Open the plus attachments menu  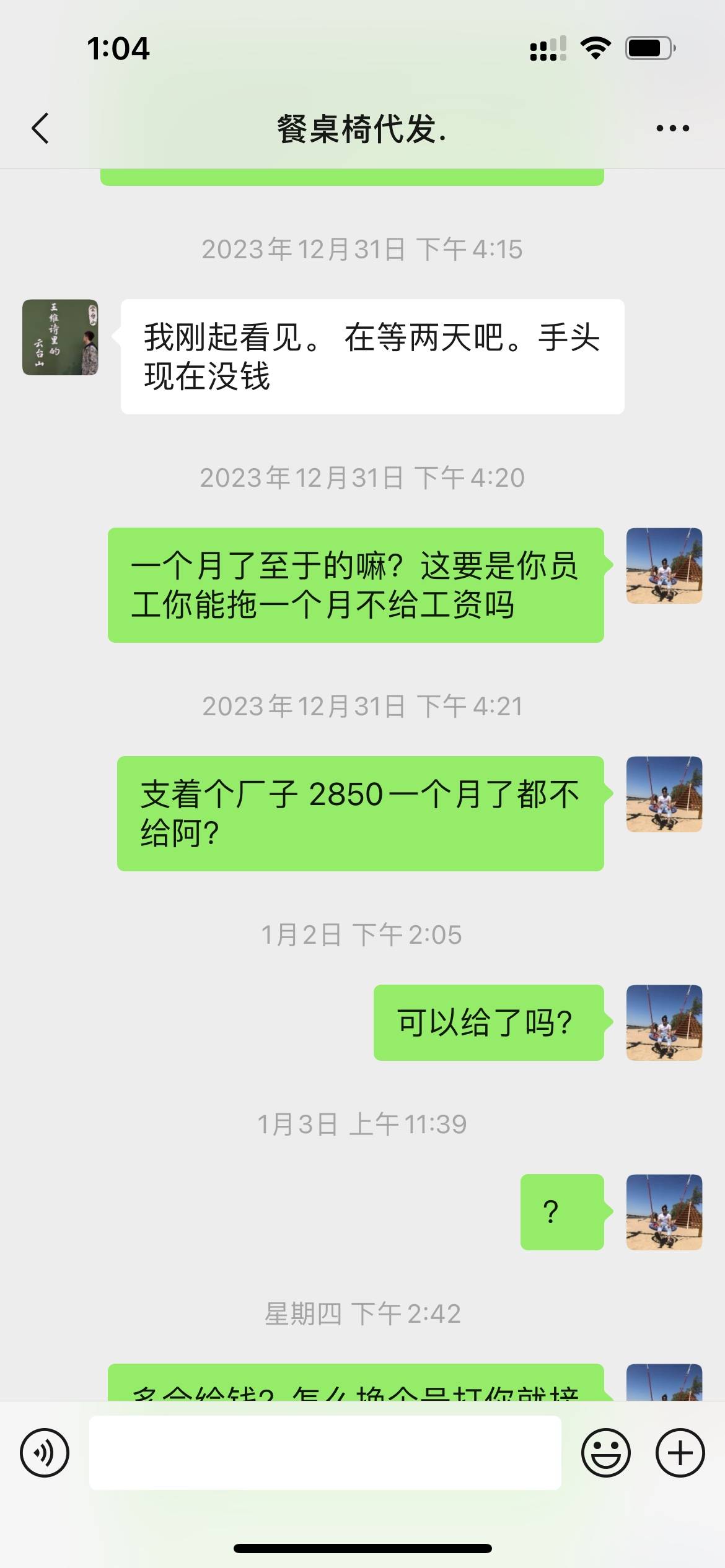680,1453
